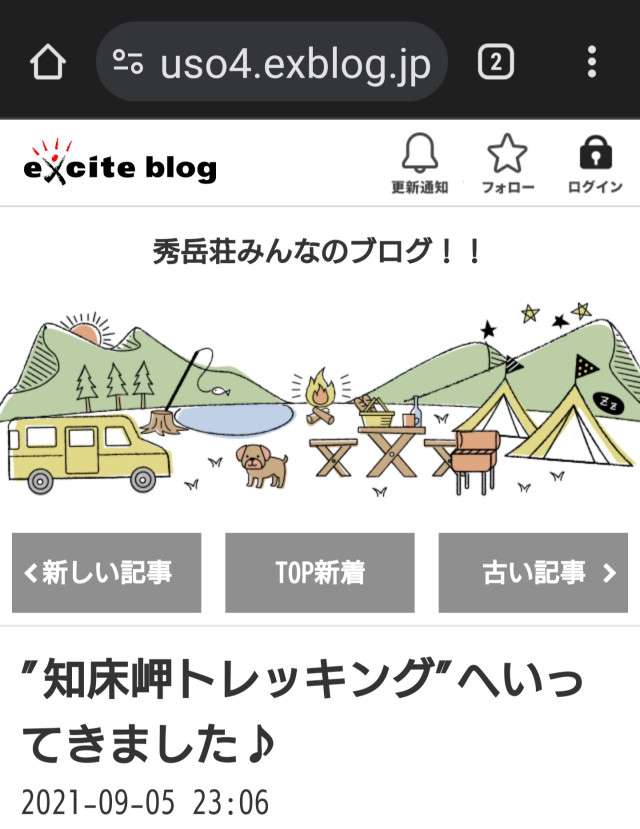
Task: Enable 更新通知 update notifications bell
Action: 420,165
